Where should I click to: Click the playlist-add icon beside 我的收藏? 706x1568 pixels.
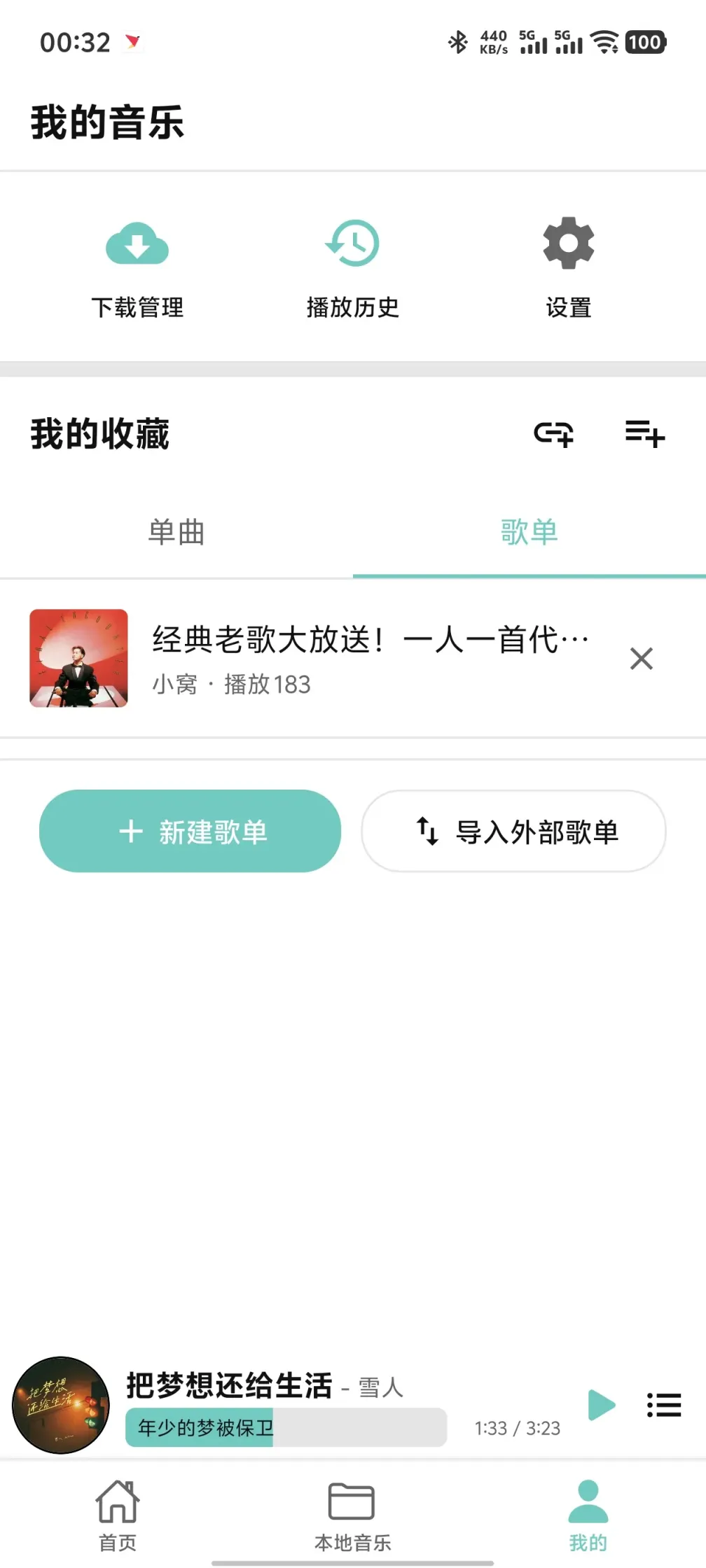(644, 435)
